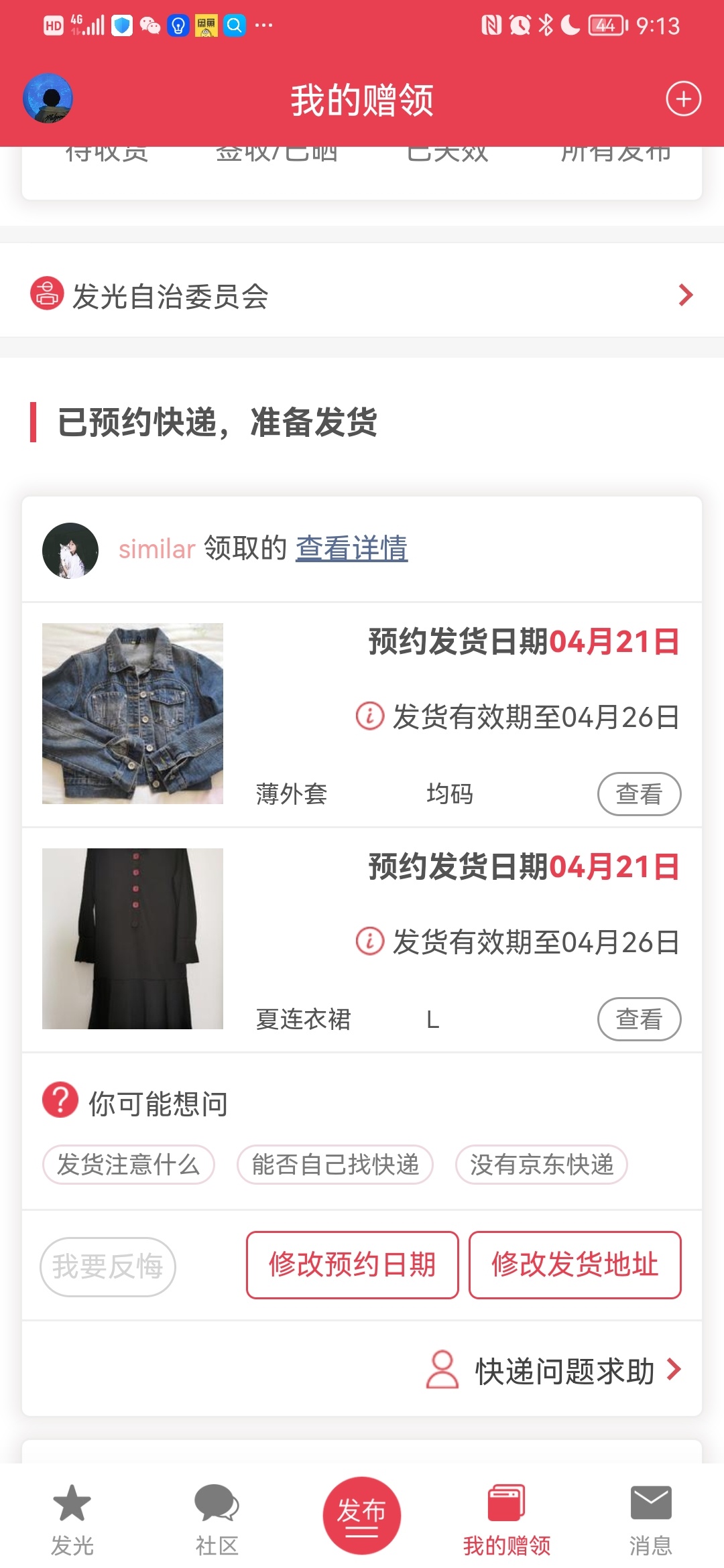Tap the 我要反悔 button
Image resolution: width=724 pixels, height=1568 pixels.
108,1266
